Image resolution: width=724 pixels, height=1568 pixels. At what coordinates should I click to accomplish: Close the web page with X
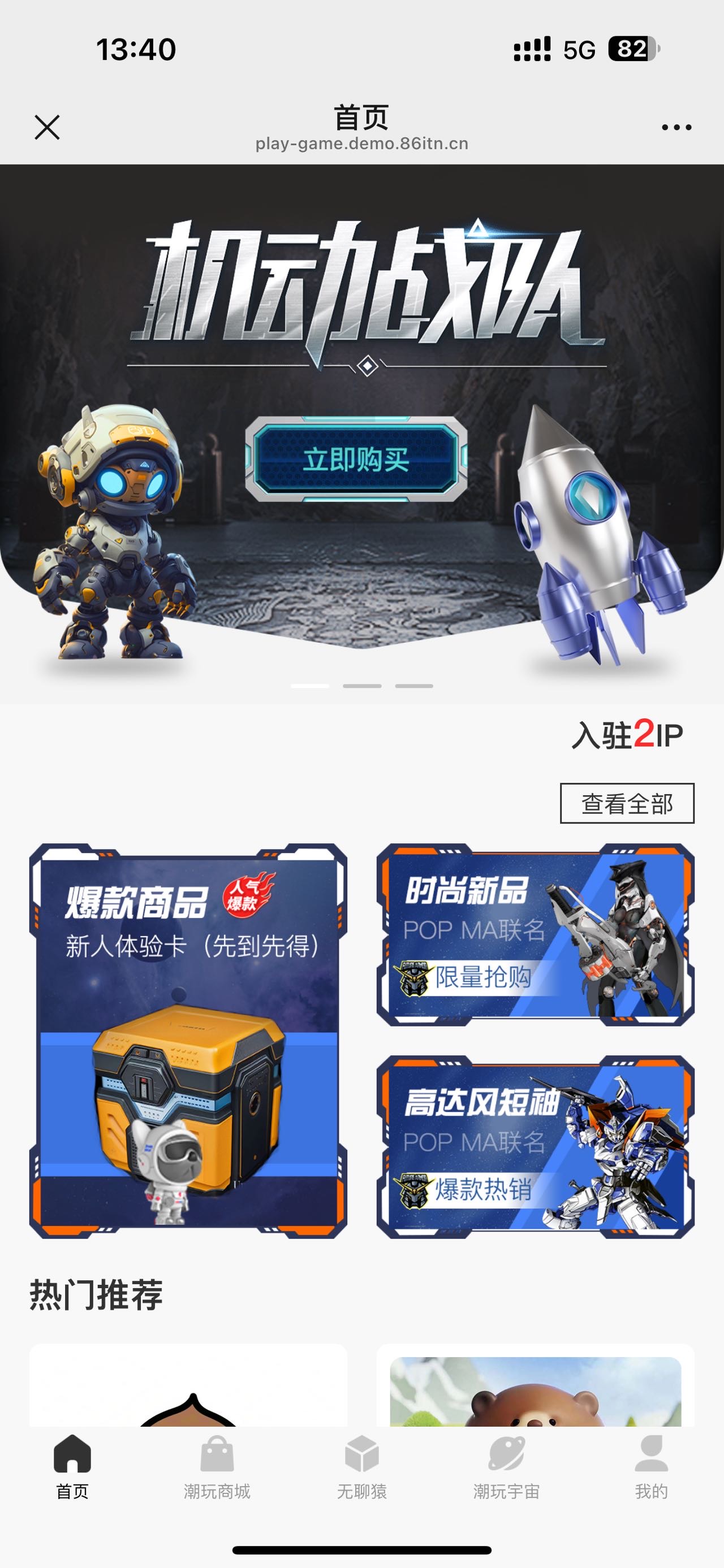[x=47, y=127]
